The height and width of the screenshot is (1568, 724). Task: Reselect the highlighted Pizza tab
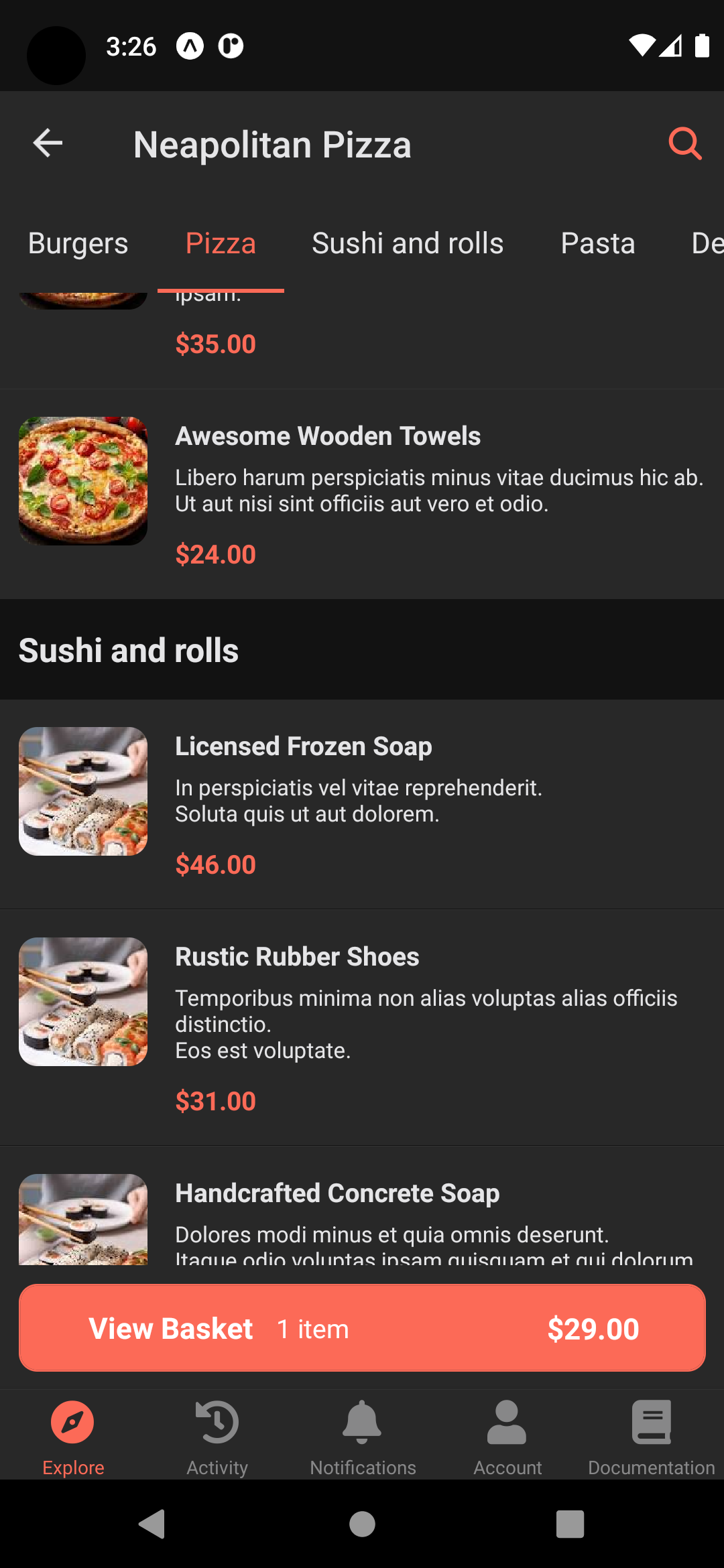click(221, 243)
